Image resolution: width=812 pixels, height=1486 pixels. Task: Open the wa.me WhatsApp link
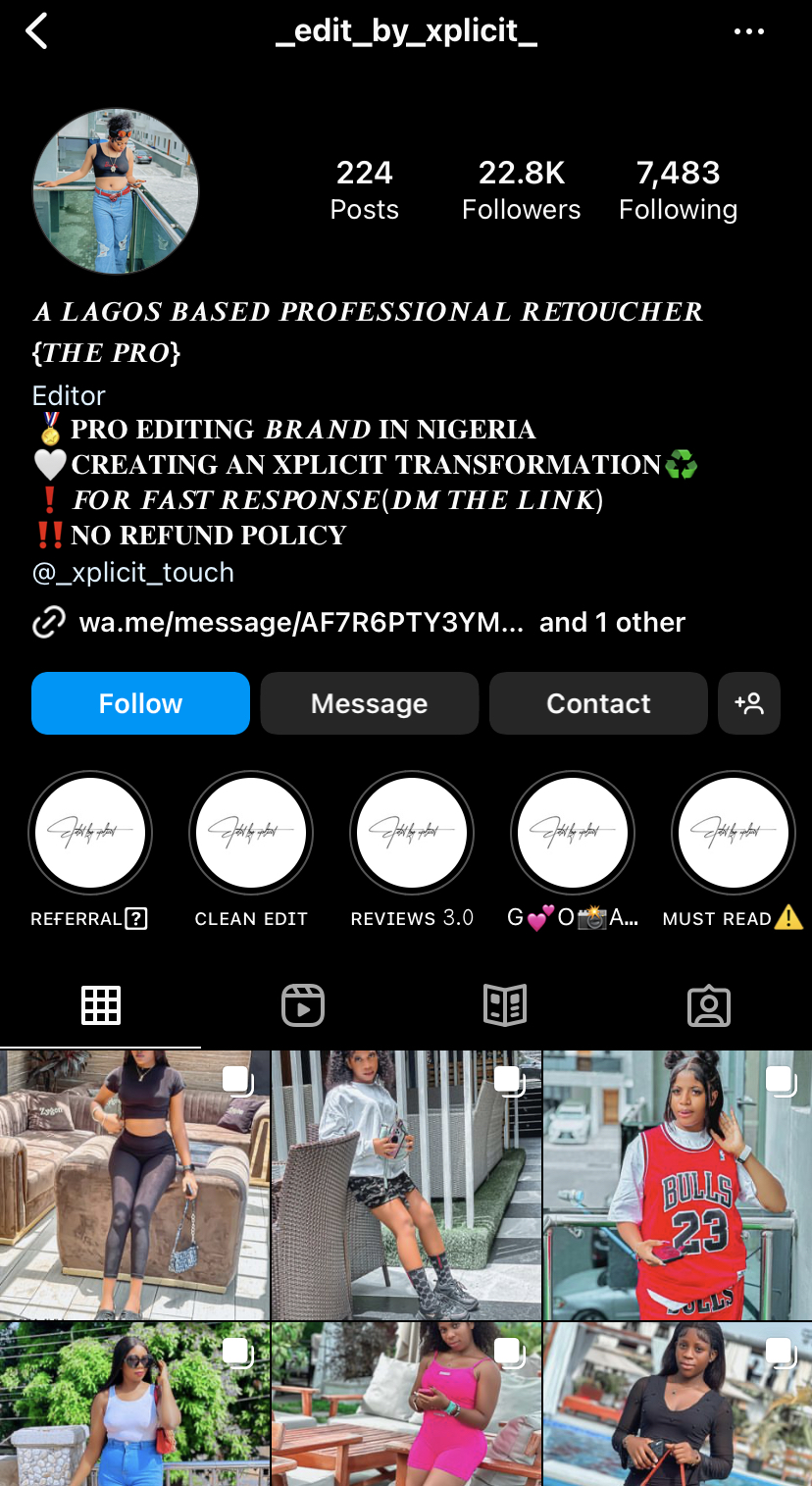click(x=300, y=622)
